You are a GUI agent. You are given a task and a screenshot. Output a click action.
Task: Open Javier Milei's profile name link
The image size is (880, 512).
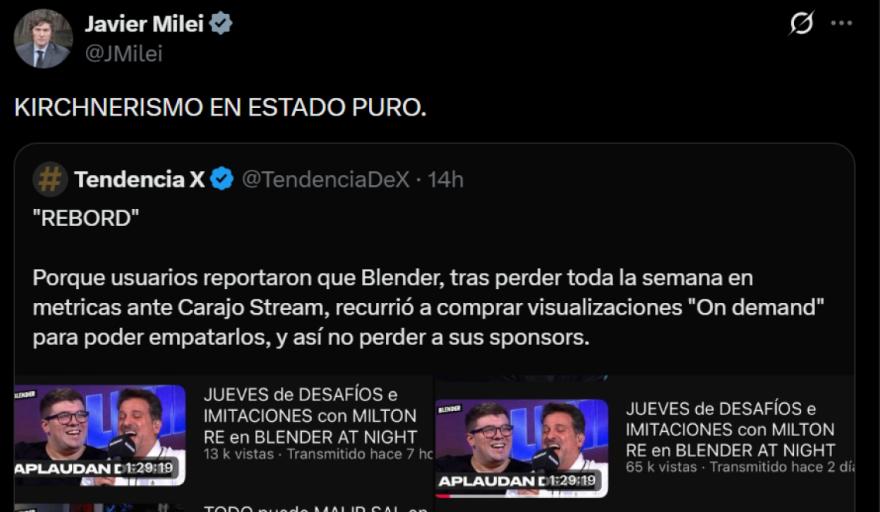[x=144, y=24]
